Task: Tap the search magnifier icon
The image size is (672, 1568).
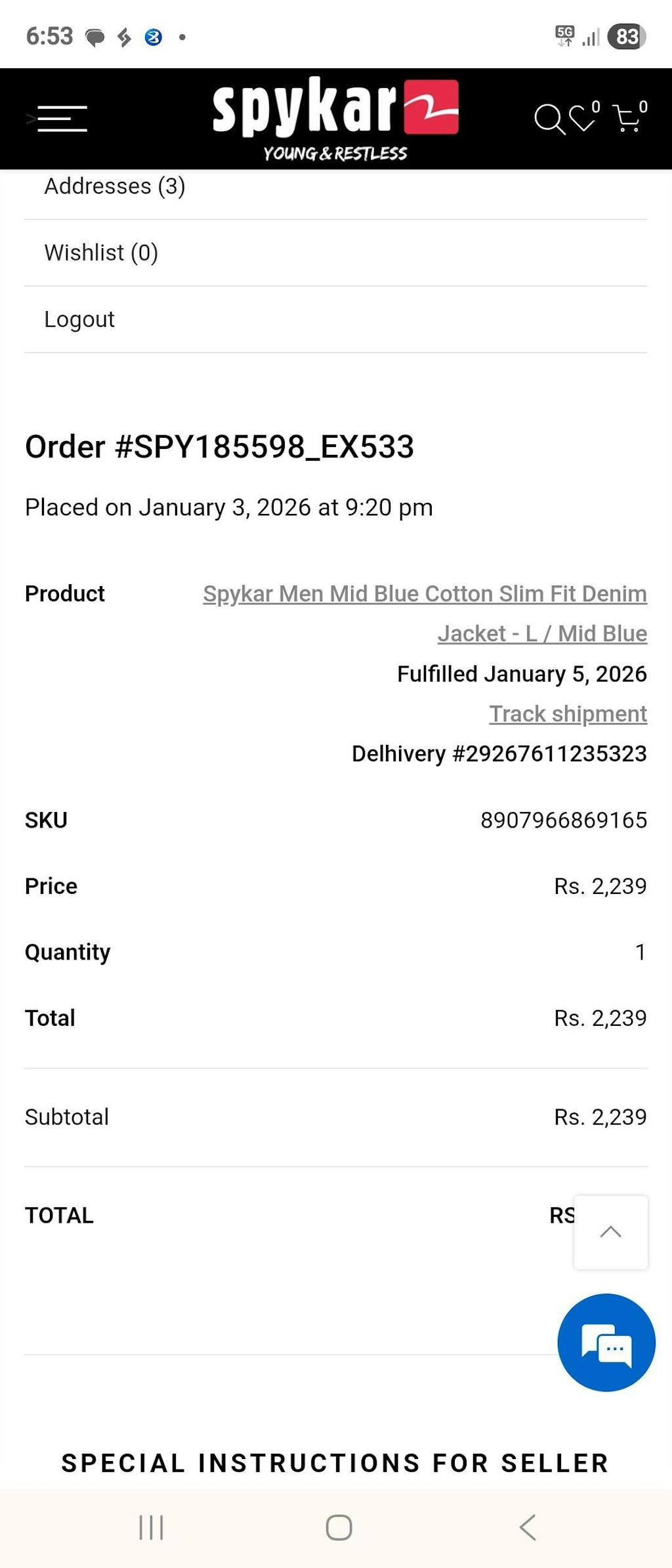Action: click(x=549, y=119)
